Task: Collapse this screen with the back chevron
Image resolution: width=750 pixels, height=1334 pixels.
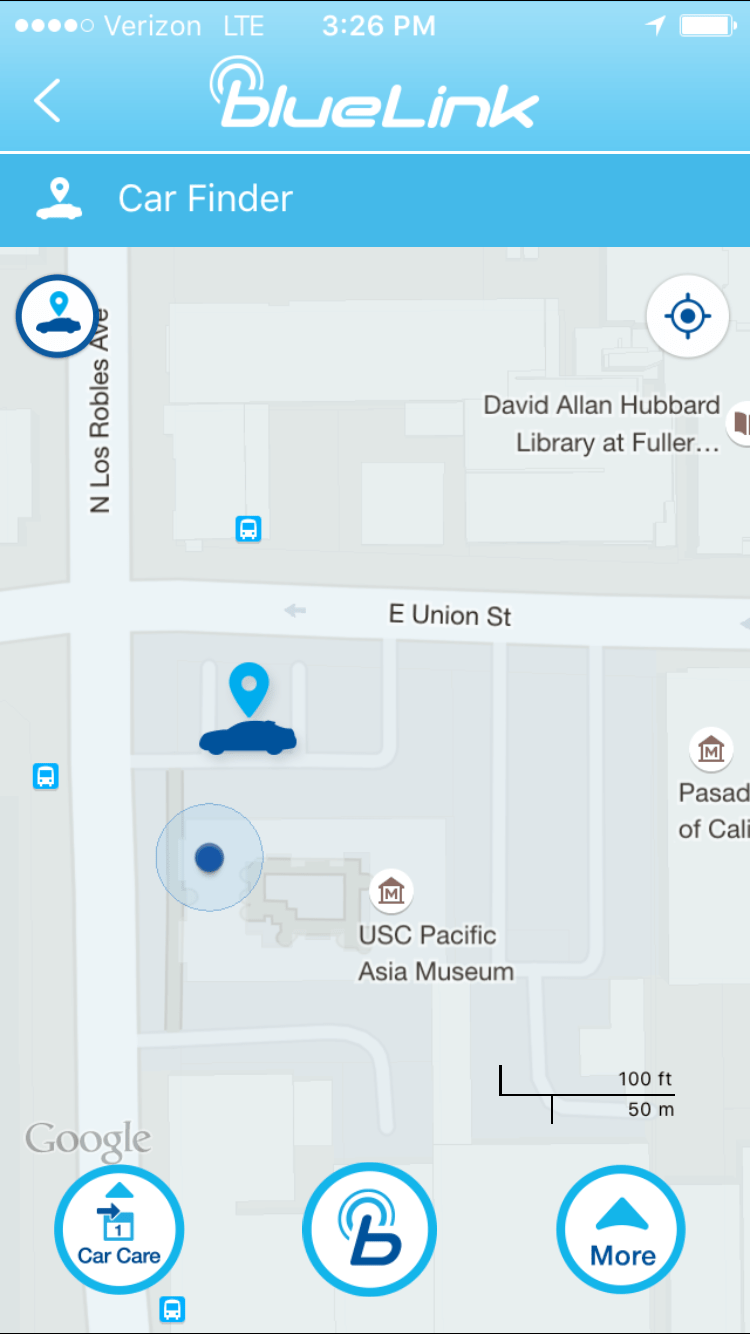Action: (47, 100)
